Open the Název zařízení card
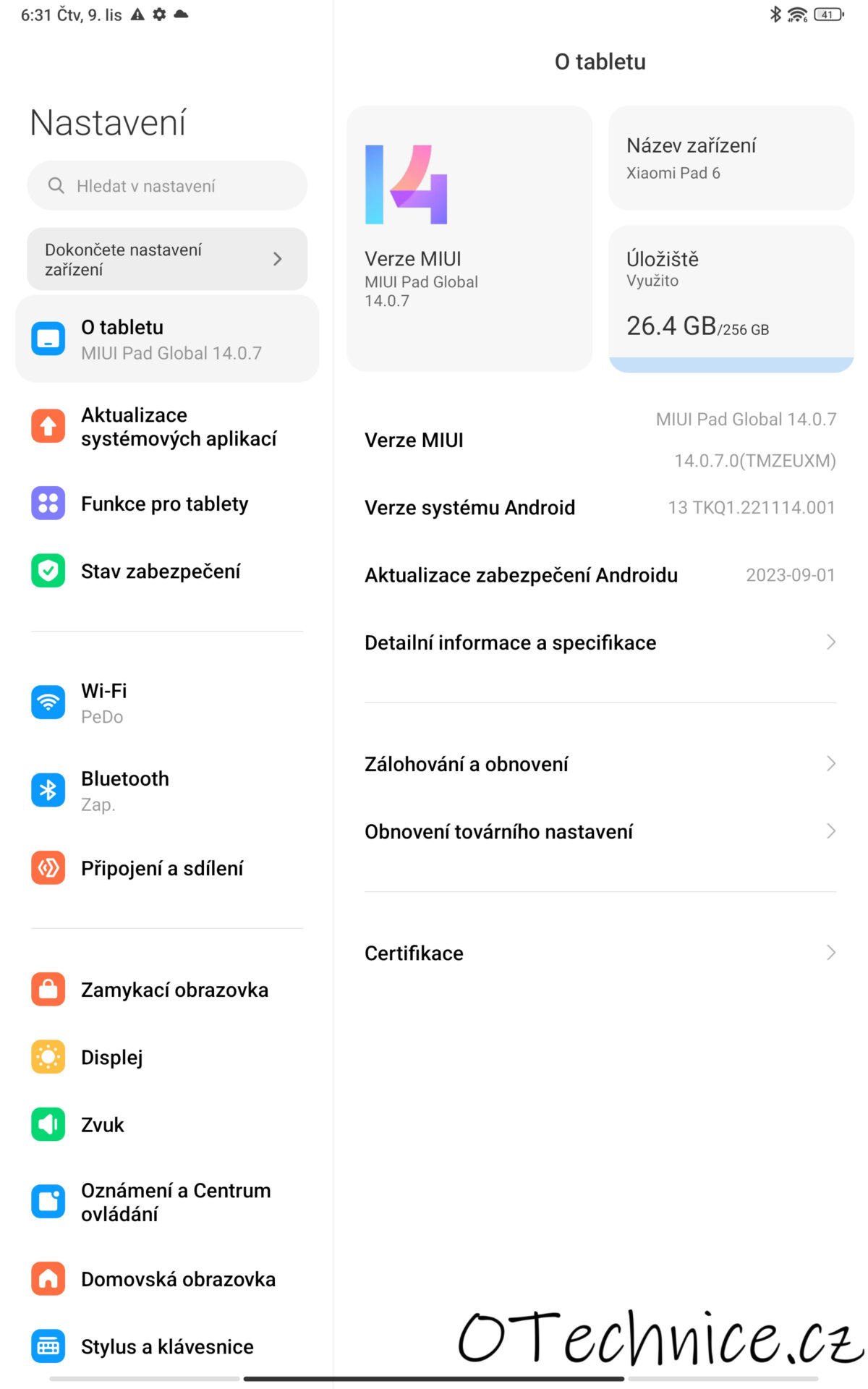Image resolution: width=868 pixels, height=1389 pixels. point(731,158)
